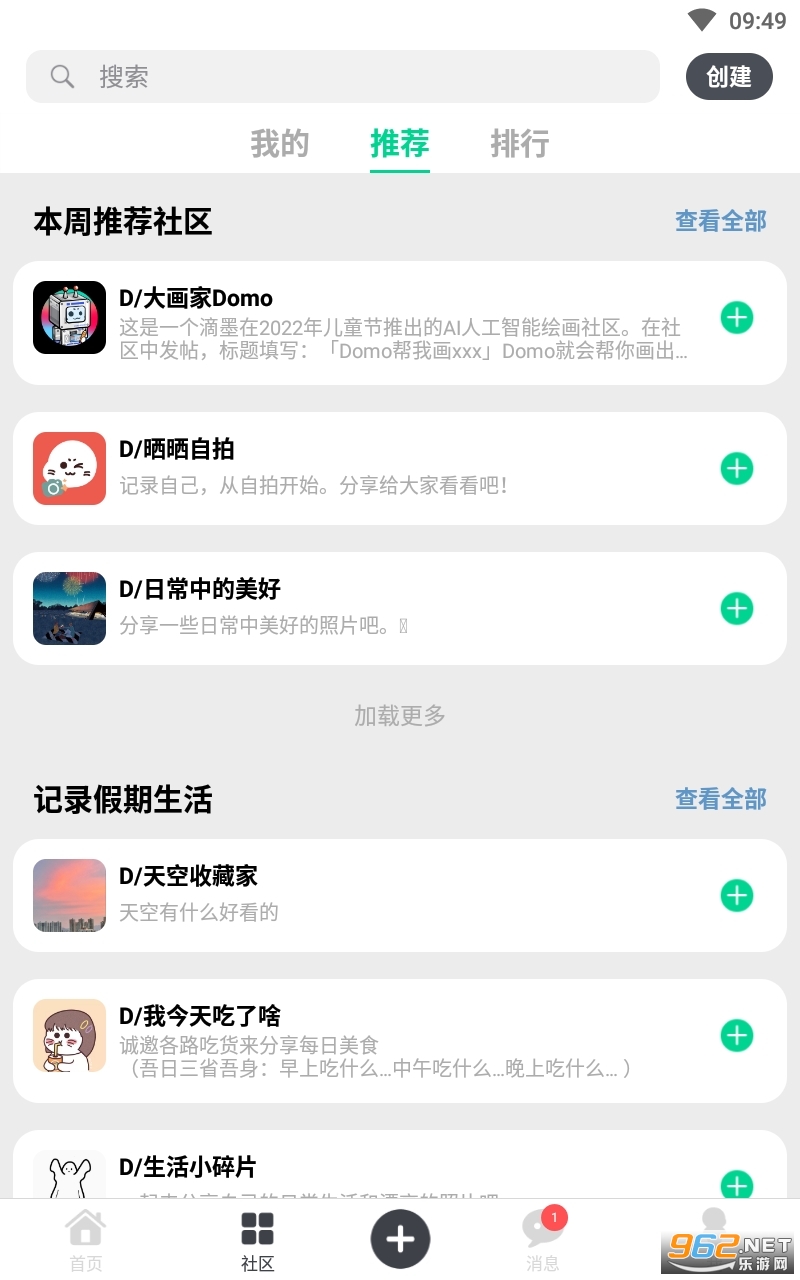The image size is (800, 1280).
Task: Click the search magnifier icon
Action: click(x=61, y=76)
